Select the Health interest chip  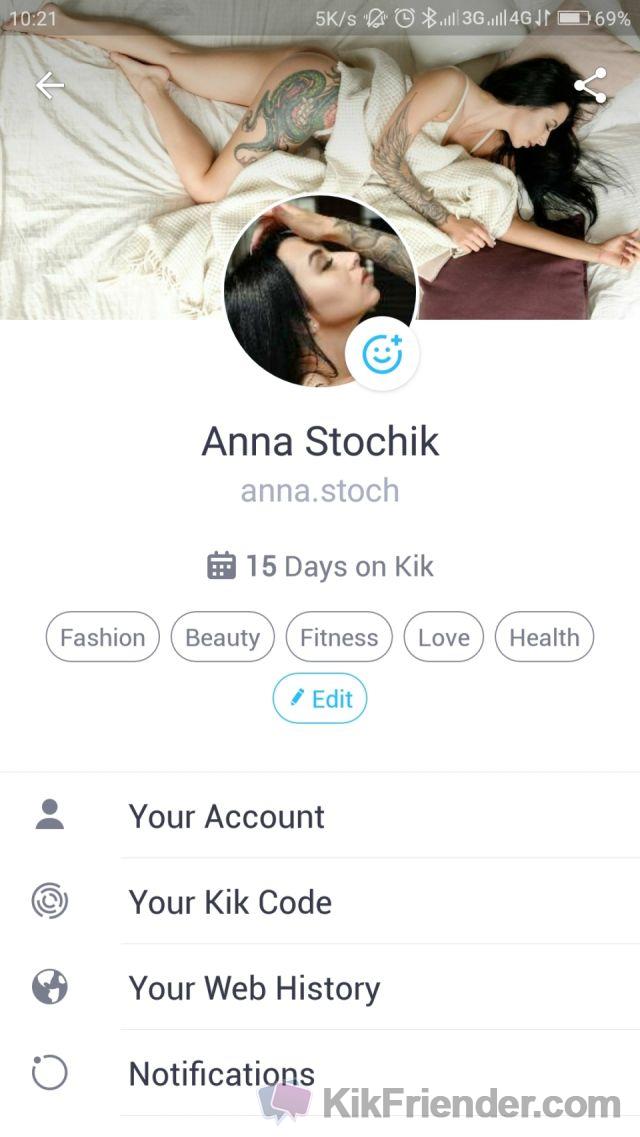point(544,638)
